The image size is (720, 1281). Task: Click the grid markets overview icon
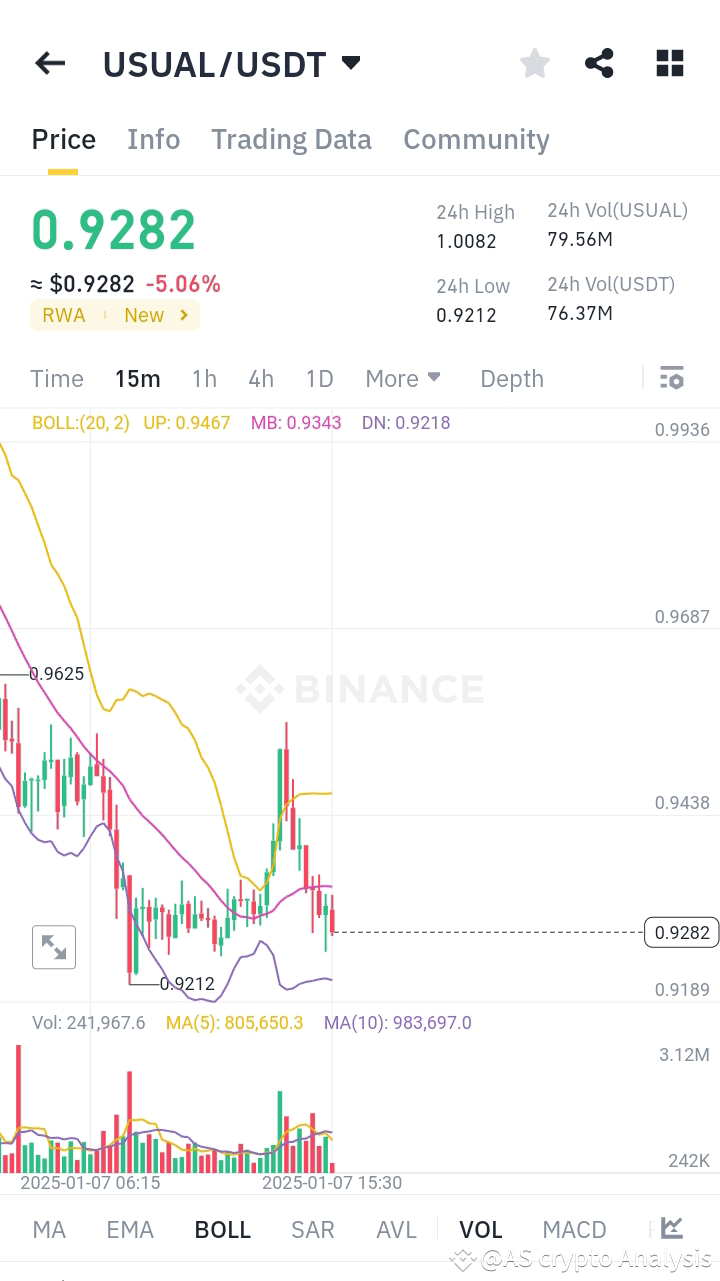pos(669,63)
